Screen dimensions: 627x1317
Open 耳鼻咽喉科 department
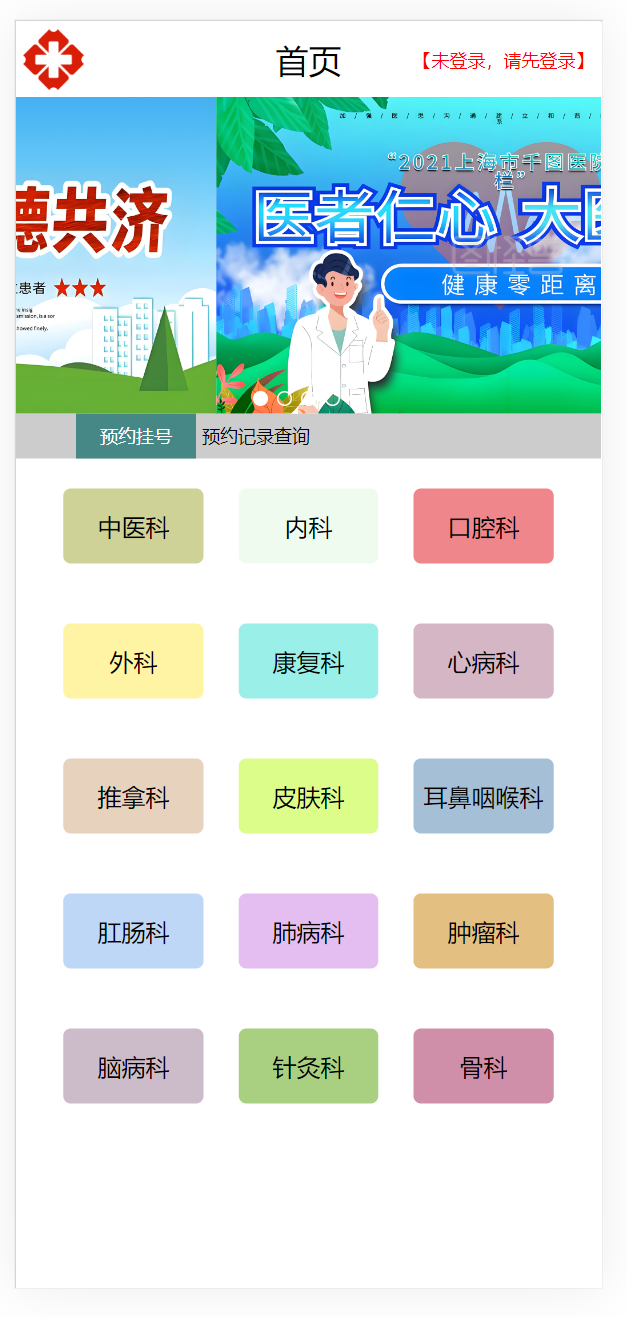pos(483,797)
